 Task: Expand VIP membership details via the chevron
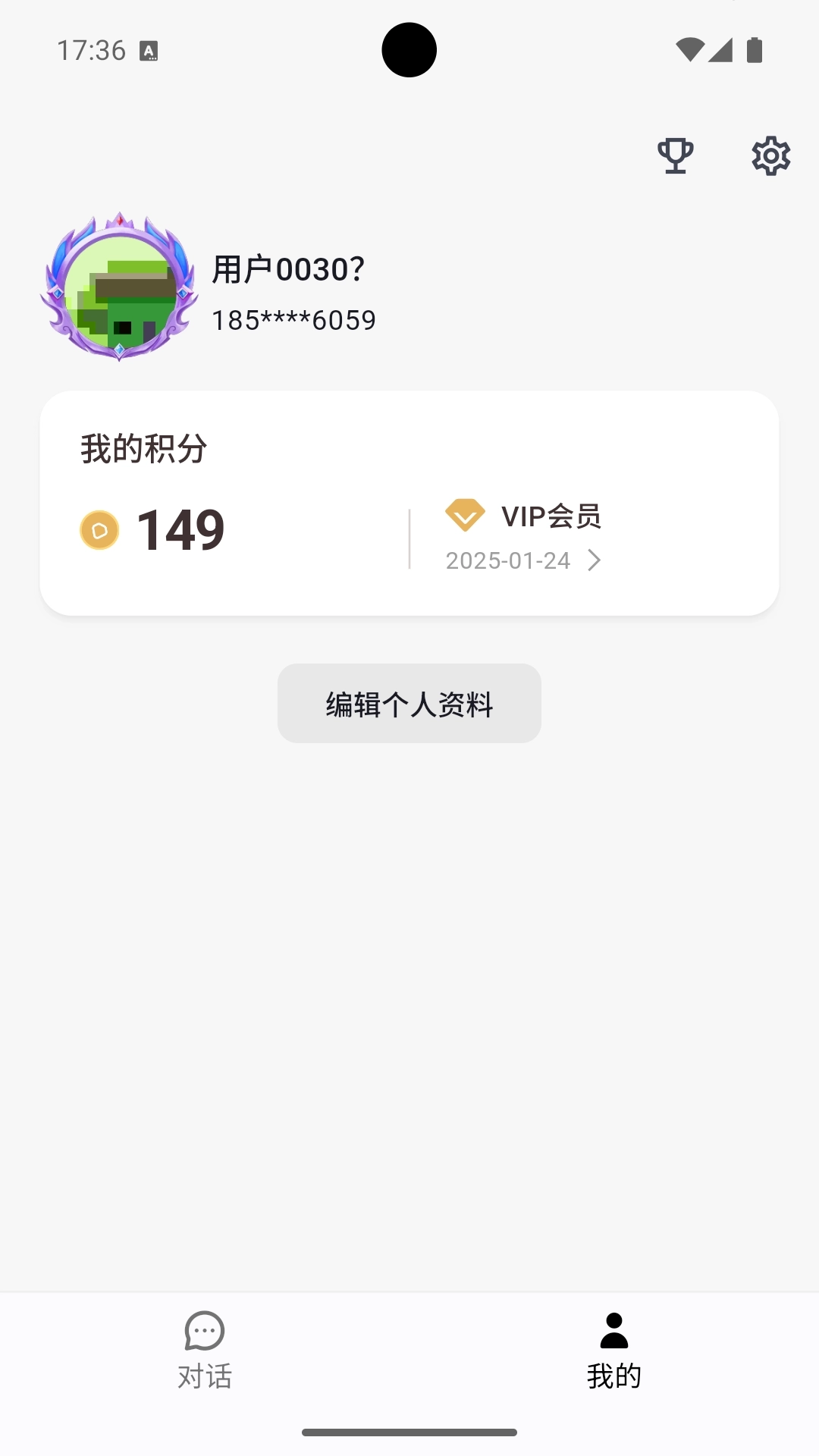coord(596,561)
